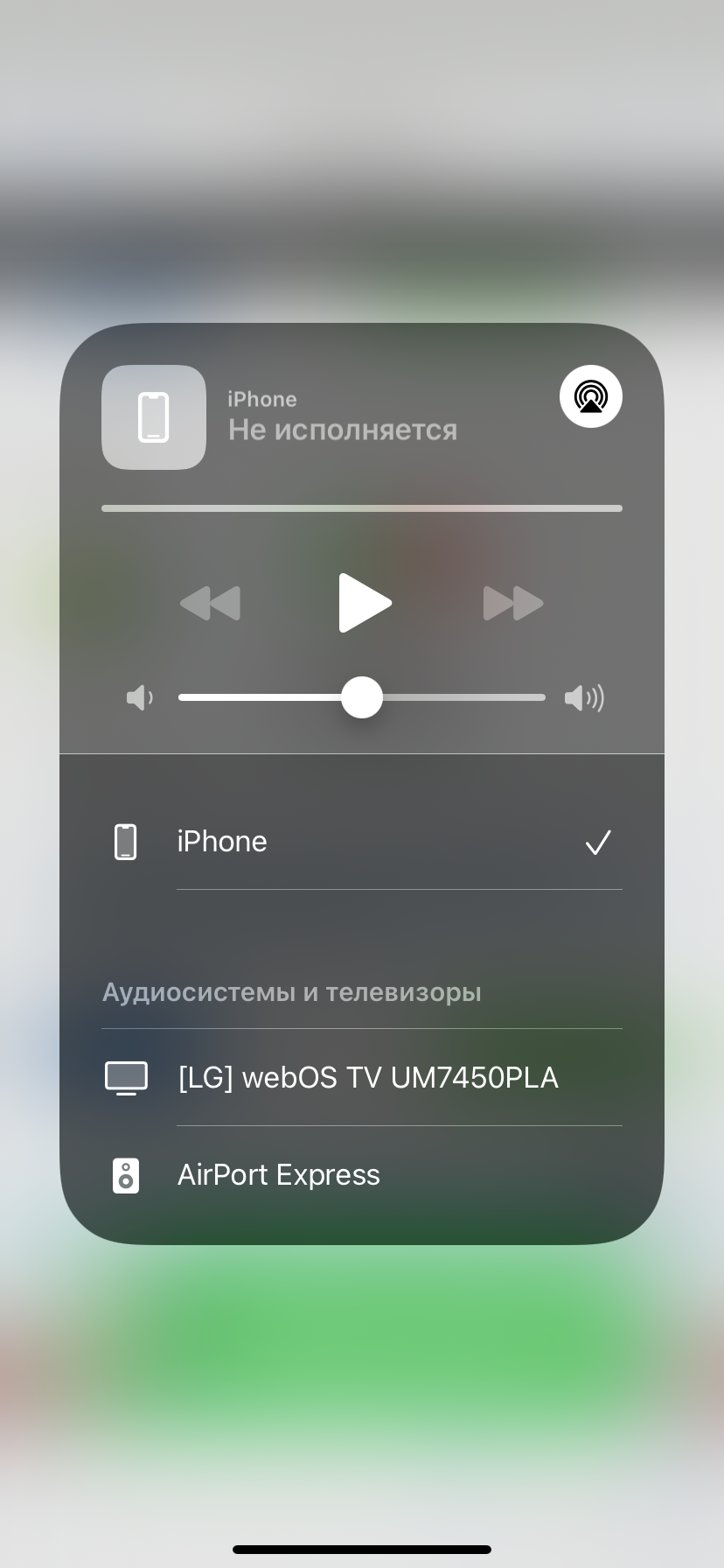Skip back with the rewind button
The height and width of the screenshot is (1568, 724).
coord(210,603)
